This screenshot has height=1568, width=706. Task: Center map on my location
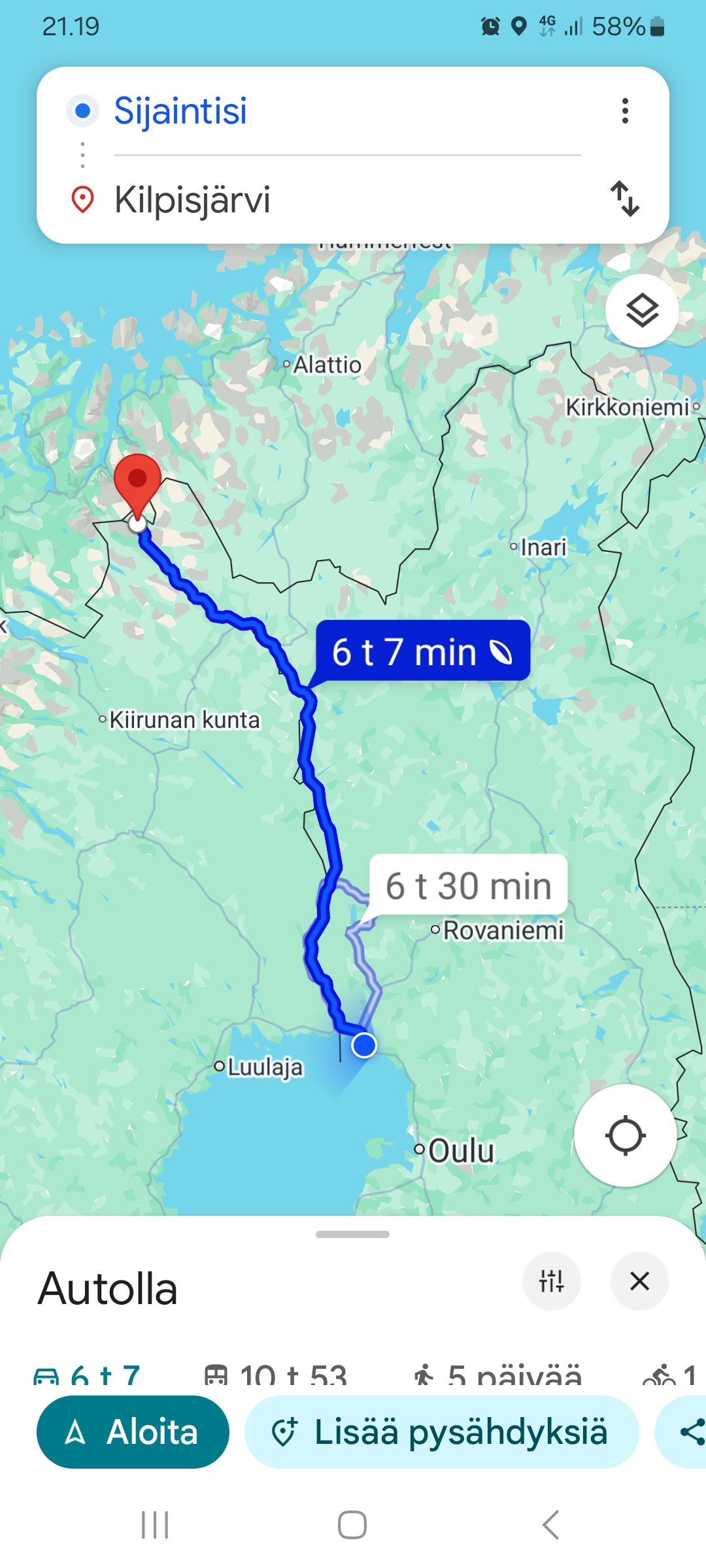pos(625,1135)
